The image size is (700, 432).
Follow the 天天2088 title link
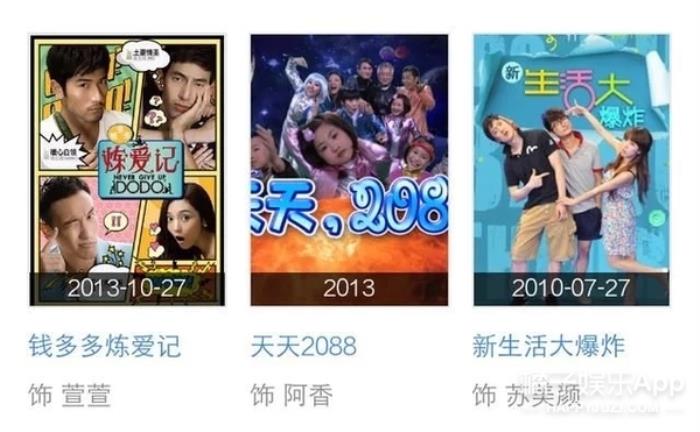click(302, 347)
